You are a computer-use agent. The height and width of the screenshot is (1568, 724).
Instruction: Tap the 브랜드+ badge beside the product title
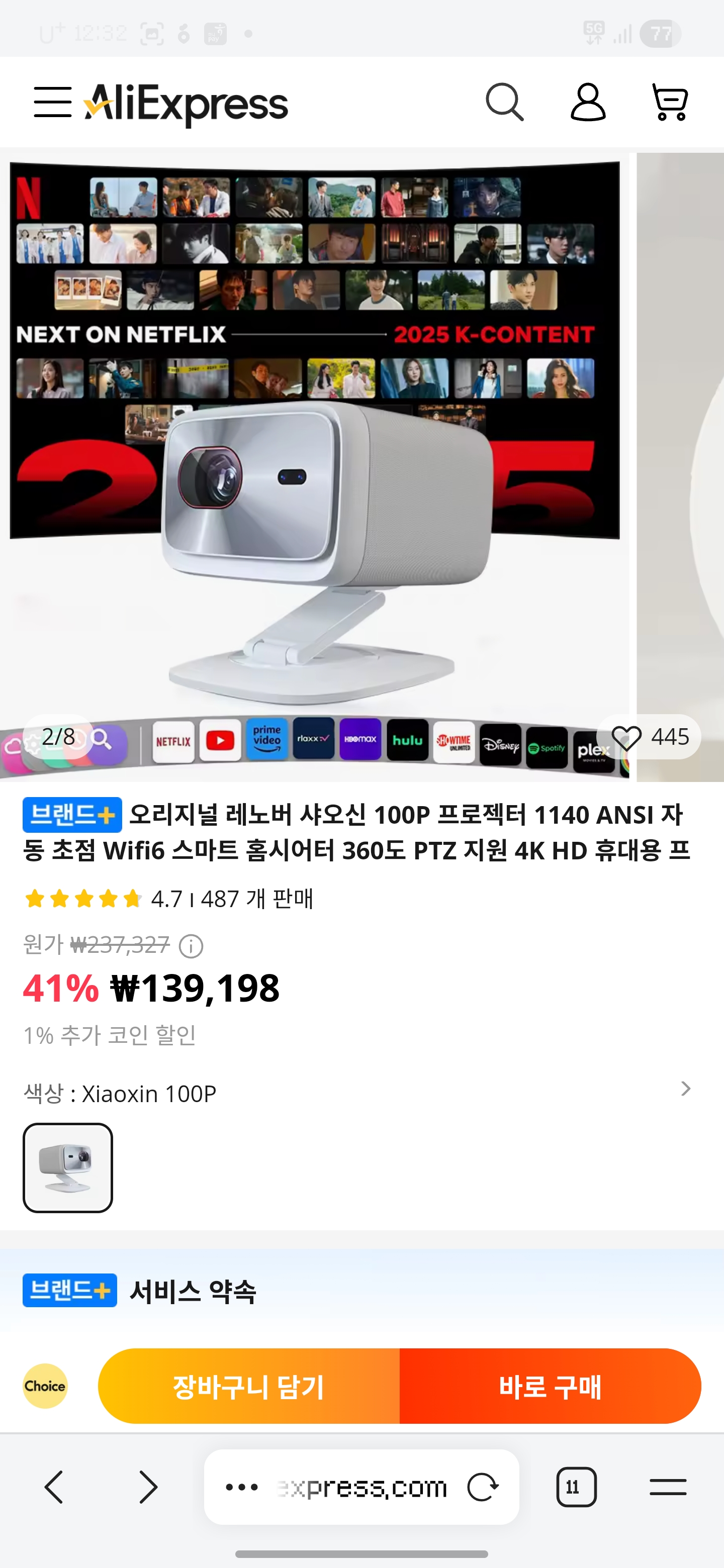71,814
